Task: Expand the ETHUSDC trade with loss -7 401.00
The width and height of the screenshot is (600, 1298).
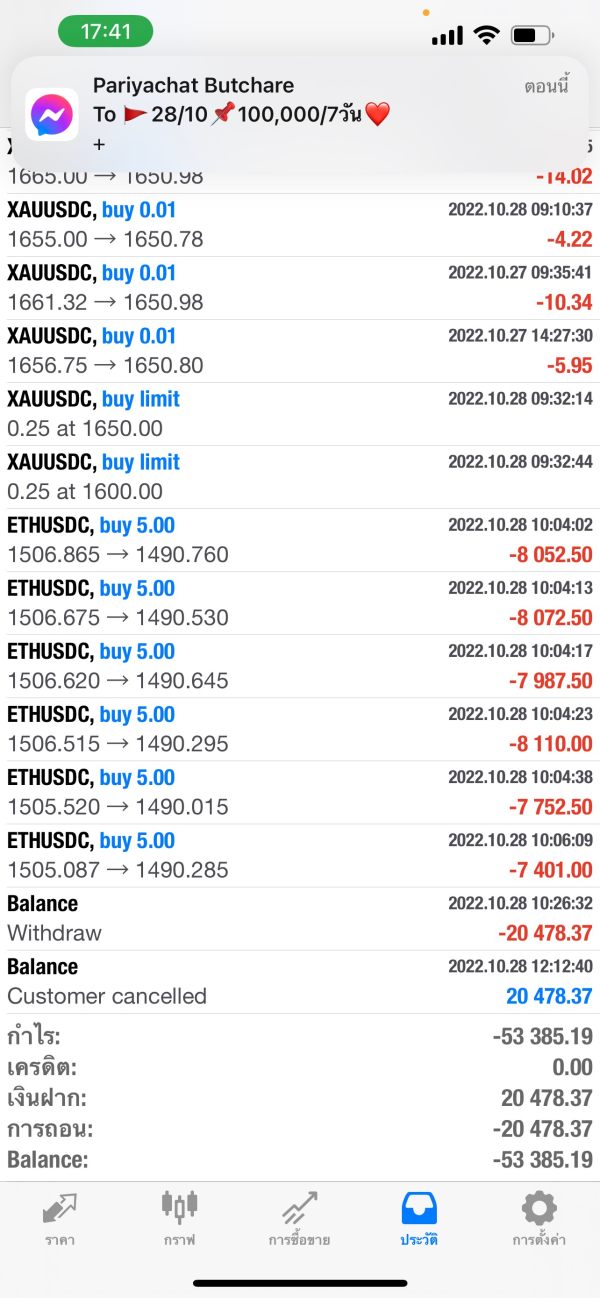Action: (x=300, y=855)
